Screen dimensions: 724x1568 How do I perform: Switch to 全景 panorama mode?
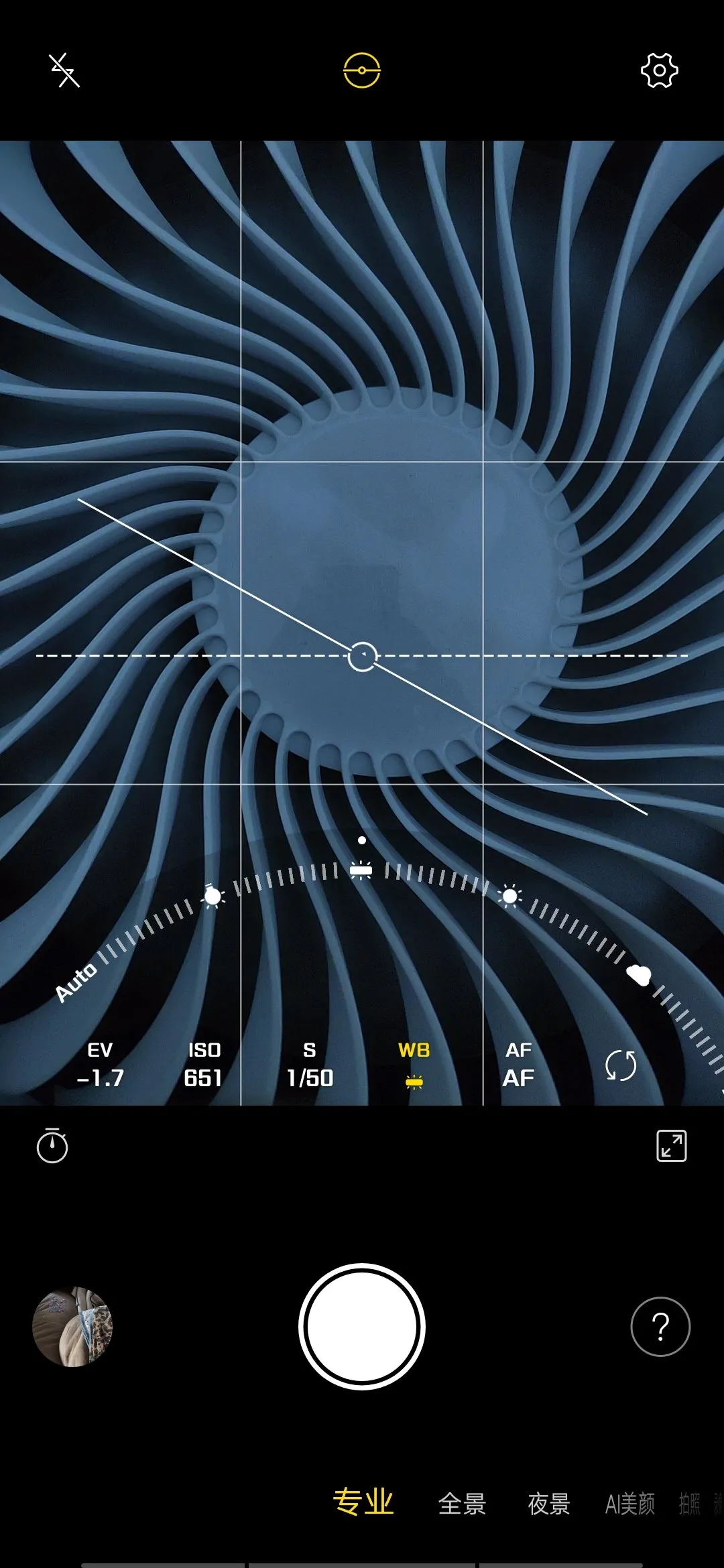(462, 1504)
